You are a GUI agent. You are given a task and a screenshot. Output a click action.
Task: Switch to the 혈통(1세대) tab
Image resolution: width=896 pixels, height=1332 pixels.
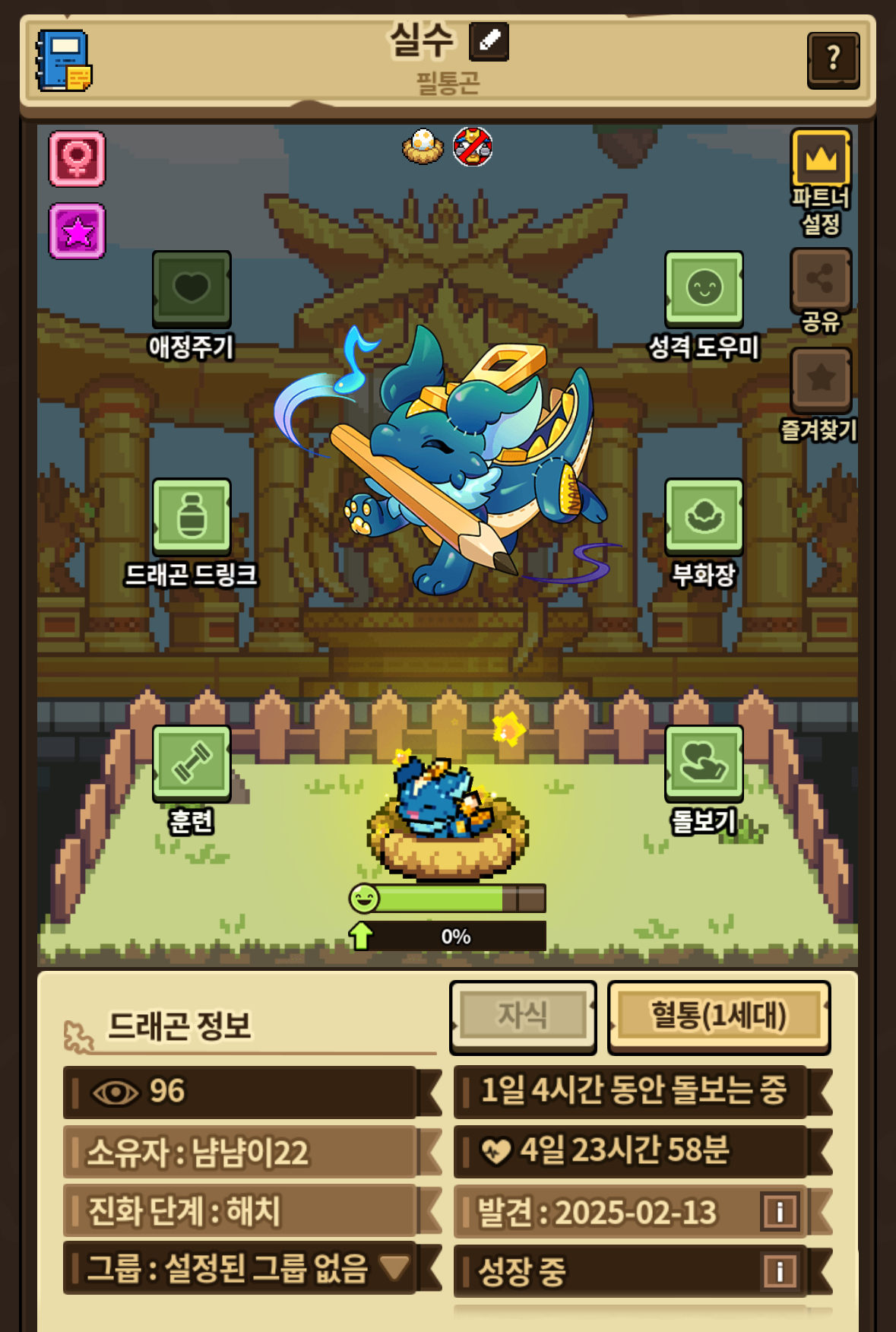718,1016
